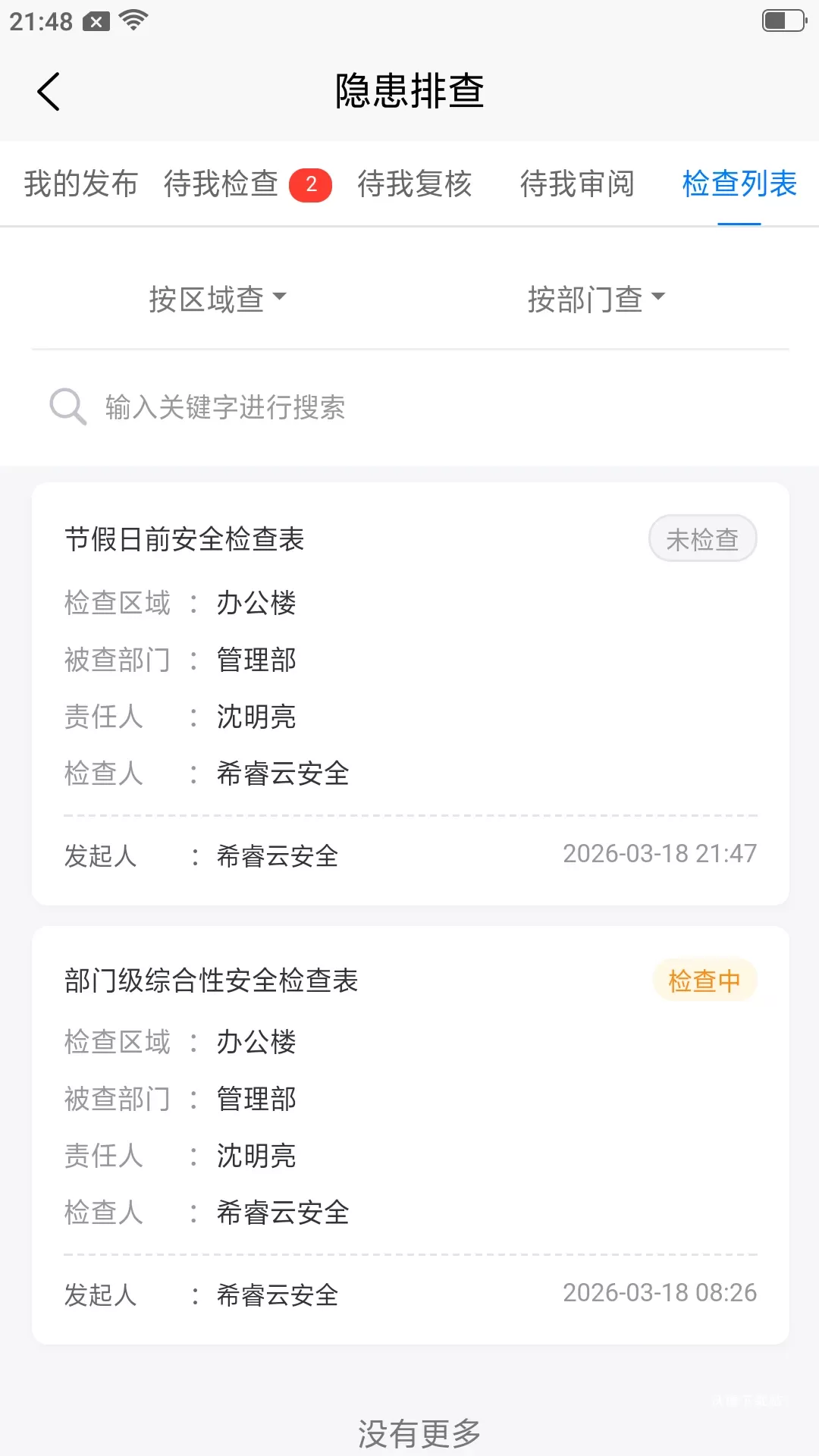Open the 节假日前安全检查表 card
The height and width of the screenshot is (1456, 819).
(x=409, y=692)
